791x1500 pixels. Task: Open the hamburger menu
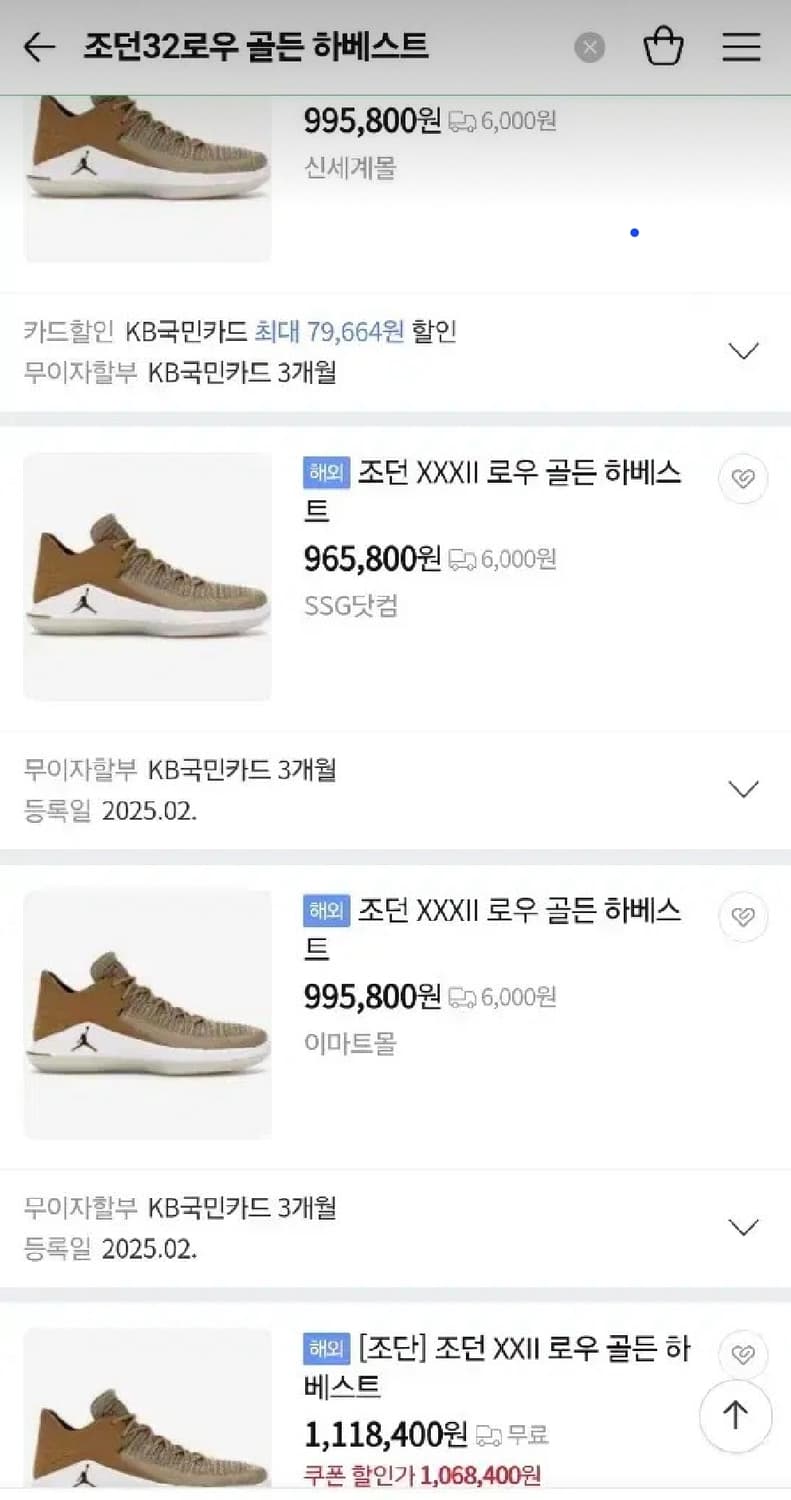click(x=741, y=47)
